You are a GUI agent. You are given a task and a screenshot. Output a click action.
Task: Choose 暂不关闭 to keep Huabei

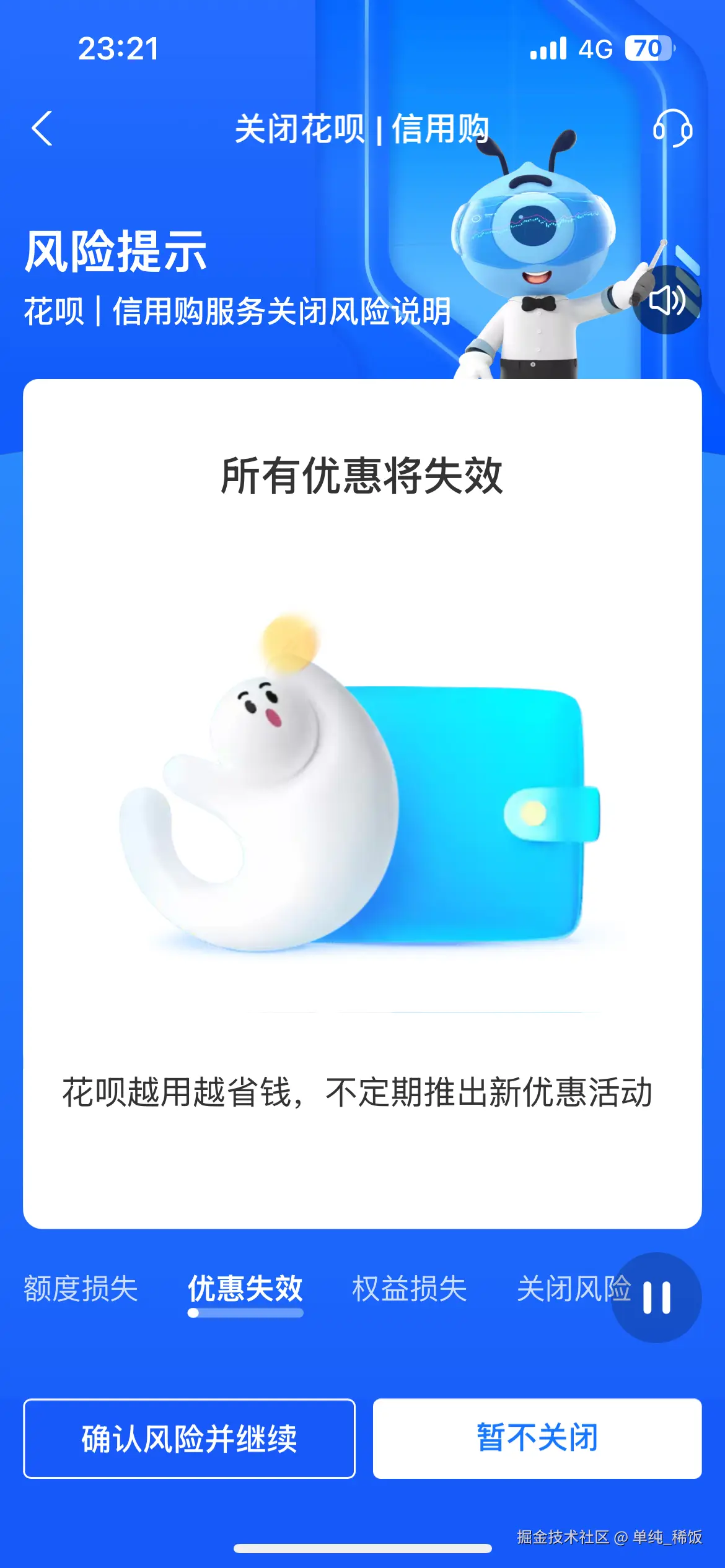click(537, 1439)
